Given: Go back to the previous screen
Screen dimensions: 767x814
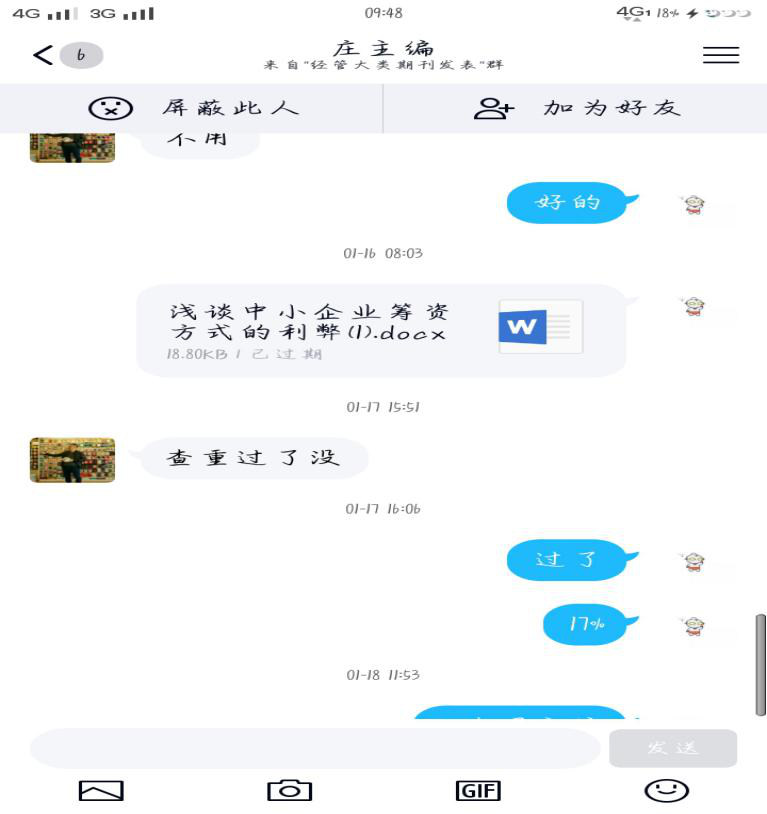Looking at the screenshot, I should click(x=42, y=55).
